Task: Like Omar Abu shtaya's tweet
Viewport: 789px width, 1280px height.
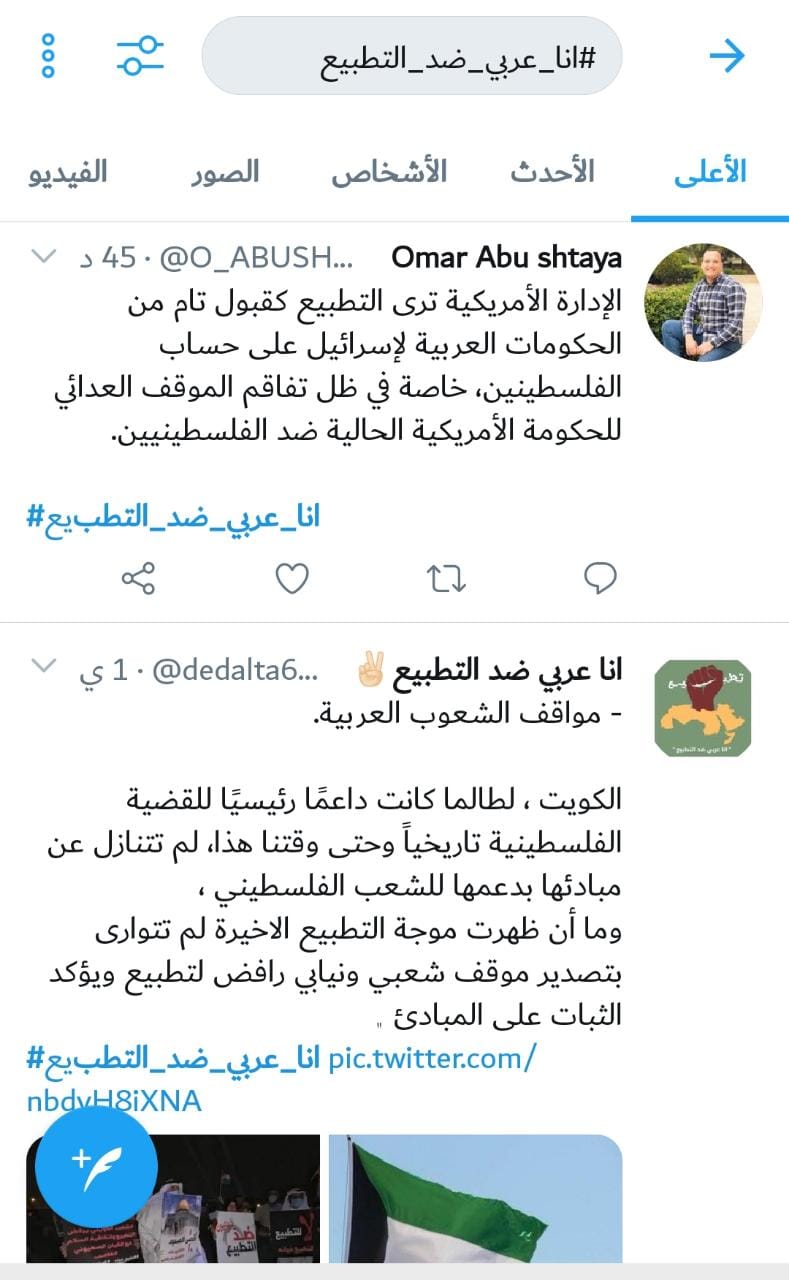Action: (x=292, y=578)
